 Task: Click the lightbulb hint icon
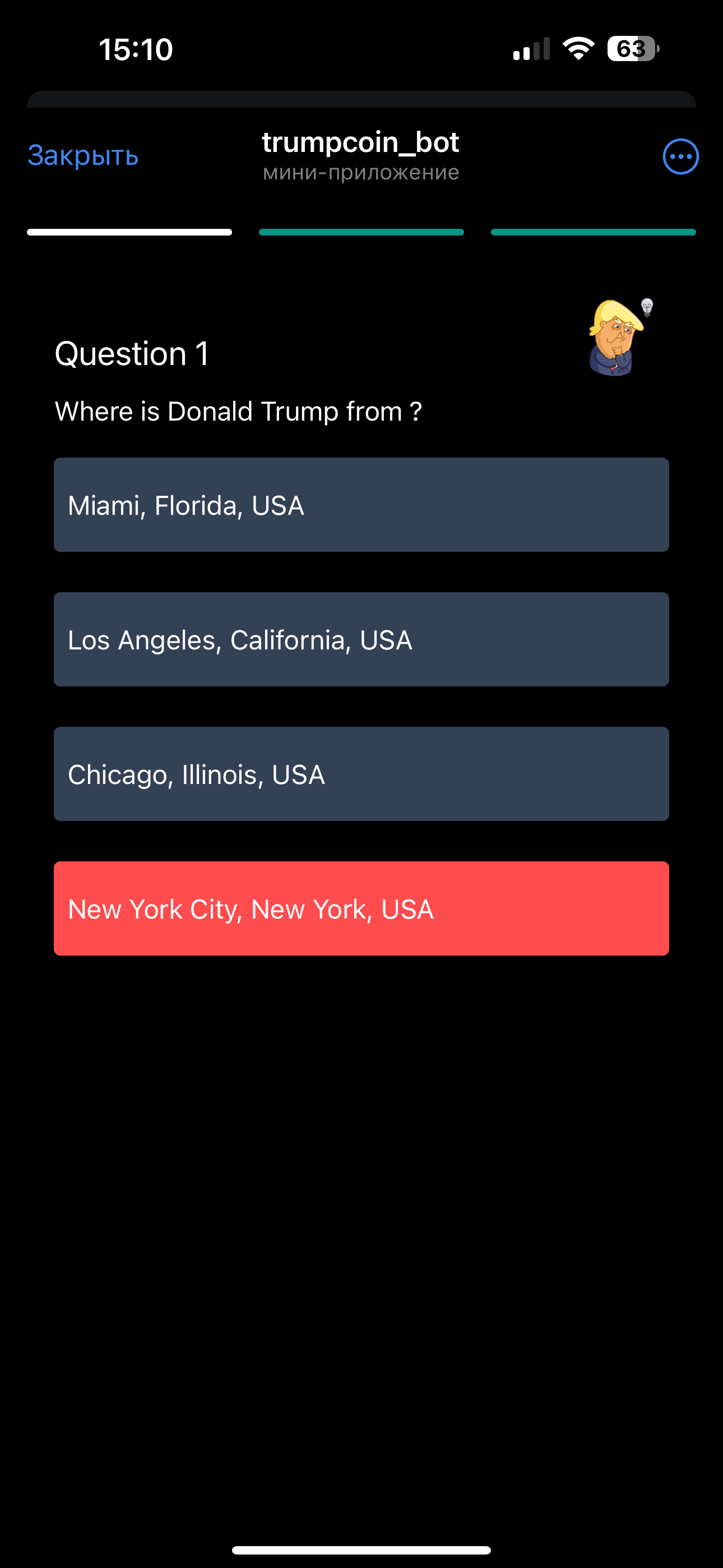pyautogui.click(x=646, y=307)
